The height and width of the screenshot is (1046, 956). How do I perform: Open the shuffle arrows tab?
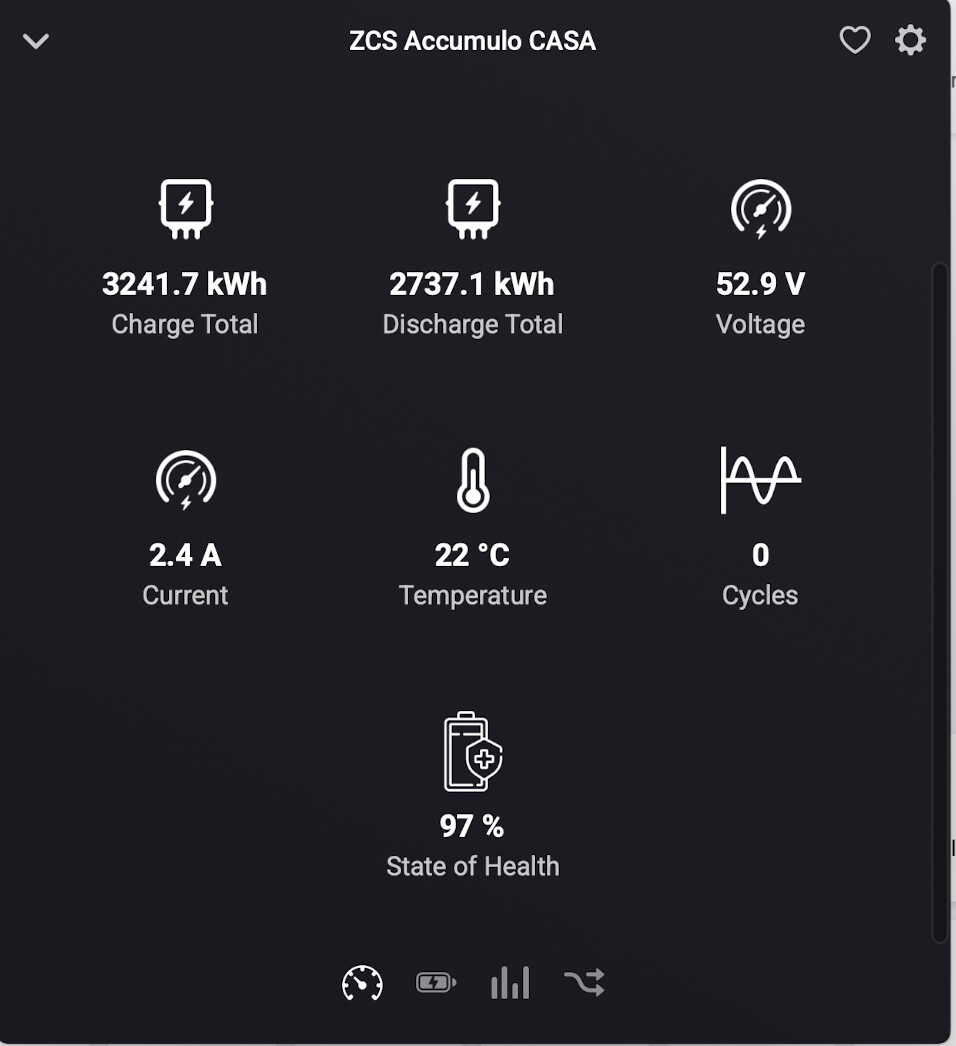click(x=584, y=983)
